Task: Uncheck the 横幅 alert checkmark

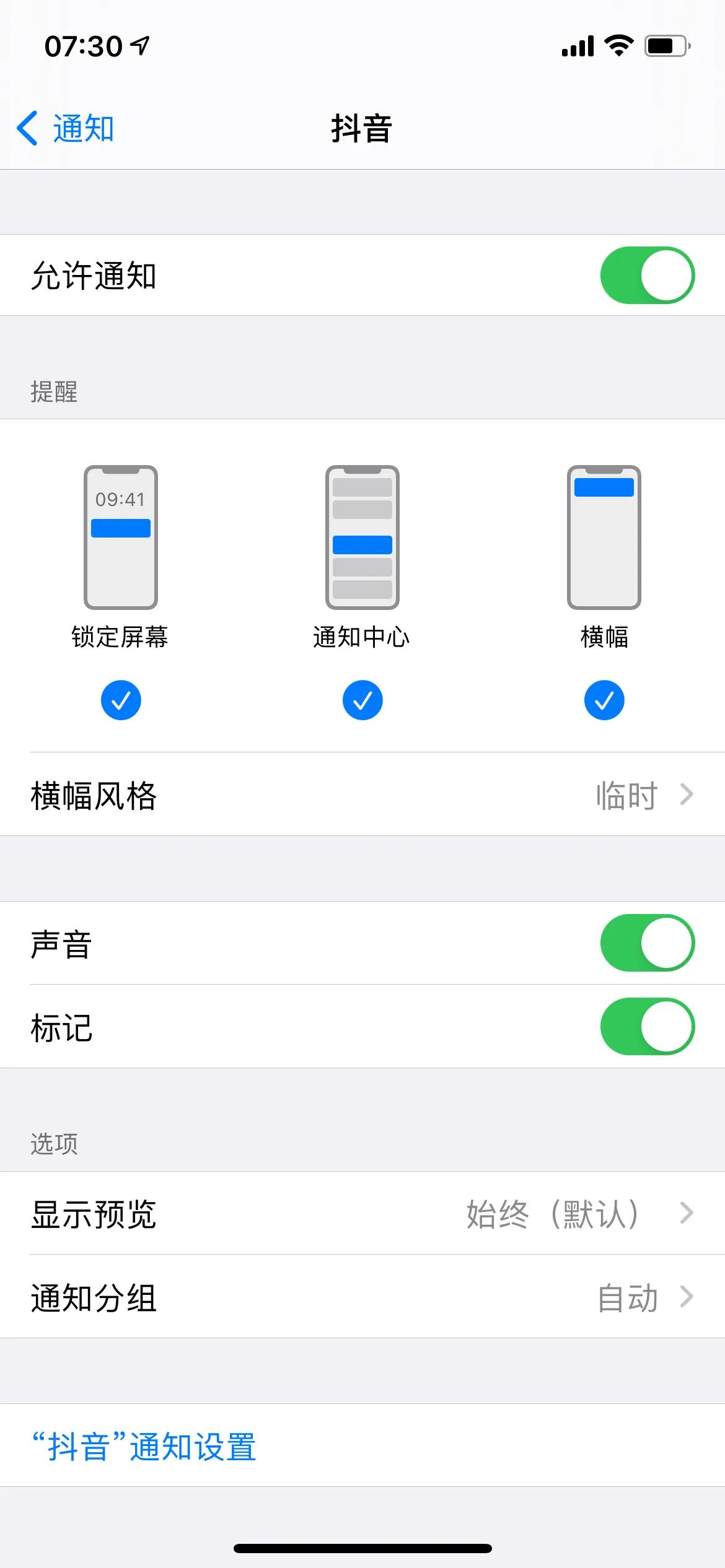Action: (604, 699)
